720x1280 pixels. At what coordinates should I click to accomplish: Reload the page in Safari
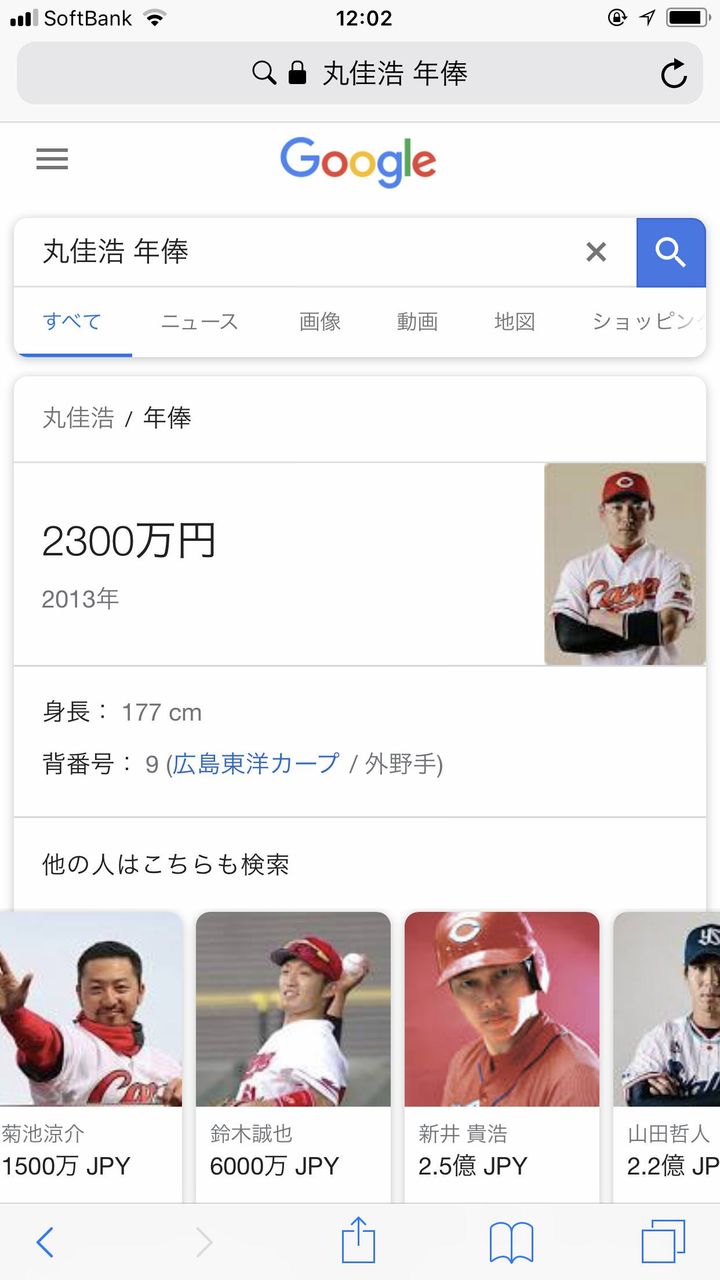click(x=674, y=73)
